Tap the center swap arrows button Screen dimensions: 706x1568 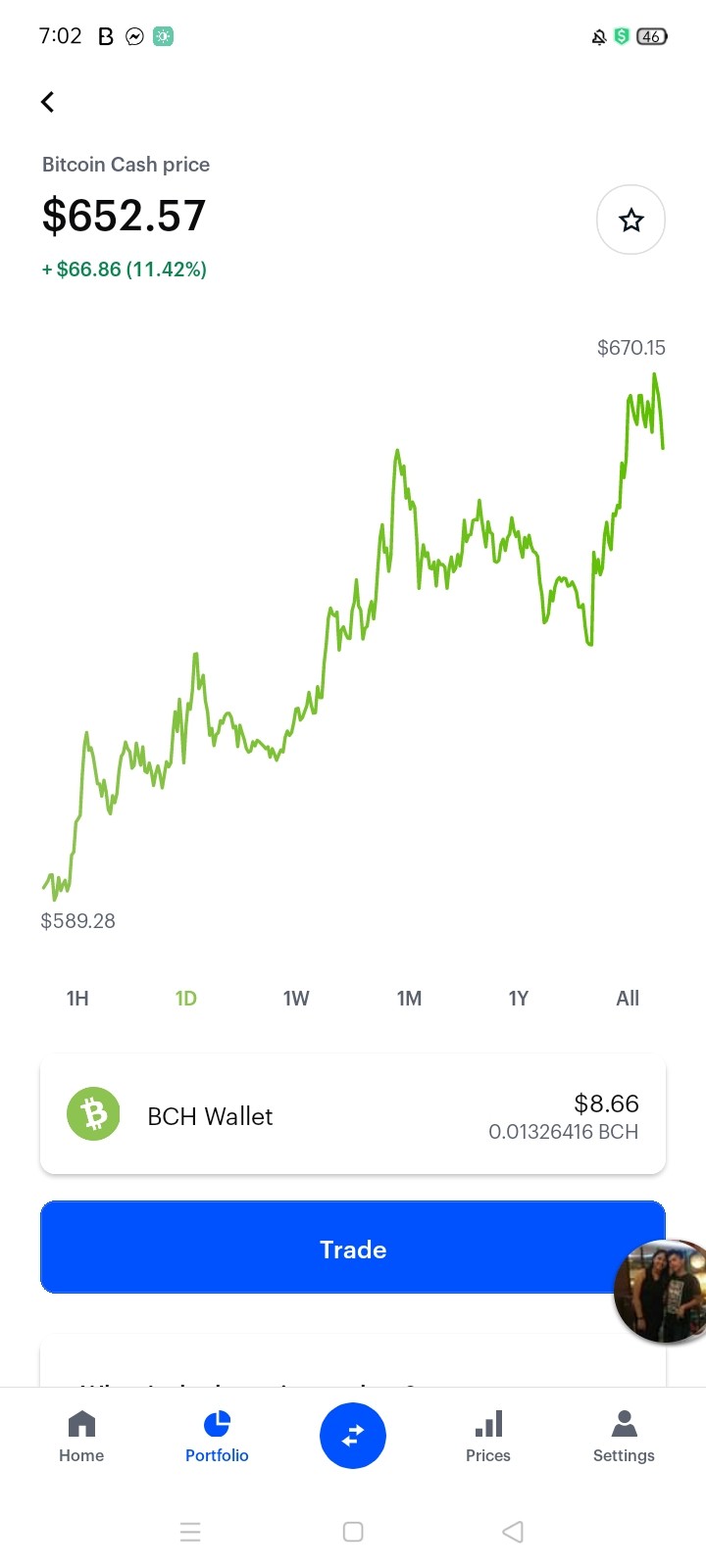click(x=353, y=1436)
